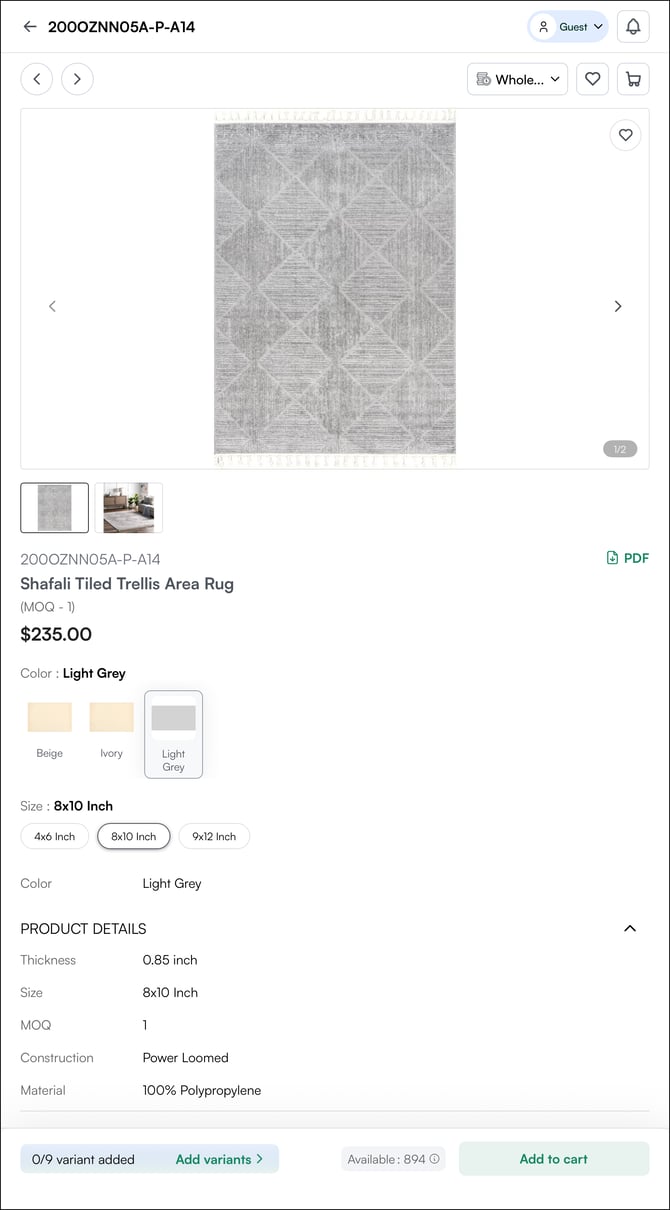Choose the 4x6 Inch size
This screenshot has height=1210, width=670.
pos(55,836)
